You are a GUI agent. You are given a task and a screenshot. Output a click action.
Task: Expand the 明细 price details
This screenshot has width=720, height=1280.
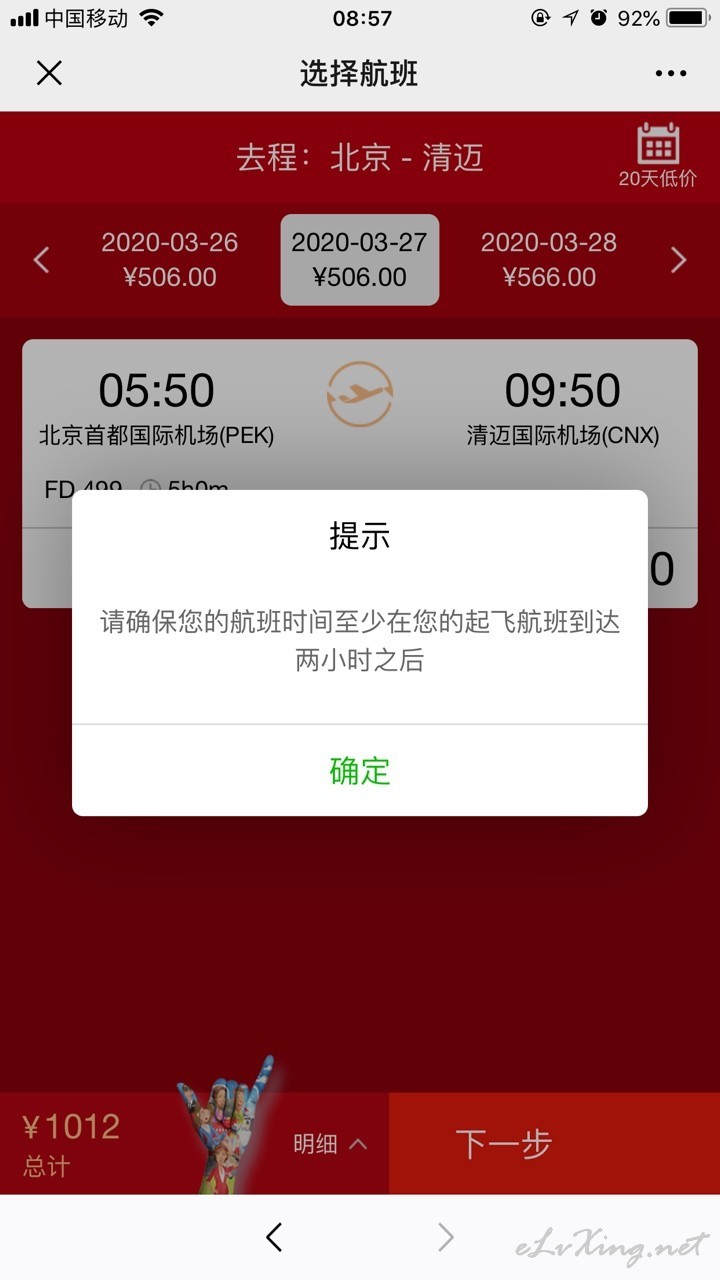click(x=330, y=1144)
